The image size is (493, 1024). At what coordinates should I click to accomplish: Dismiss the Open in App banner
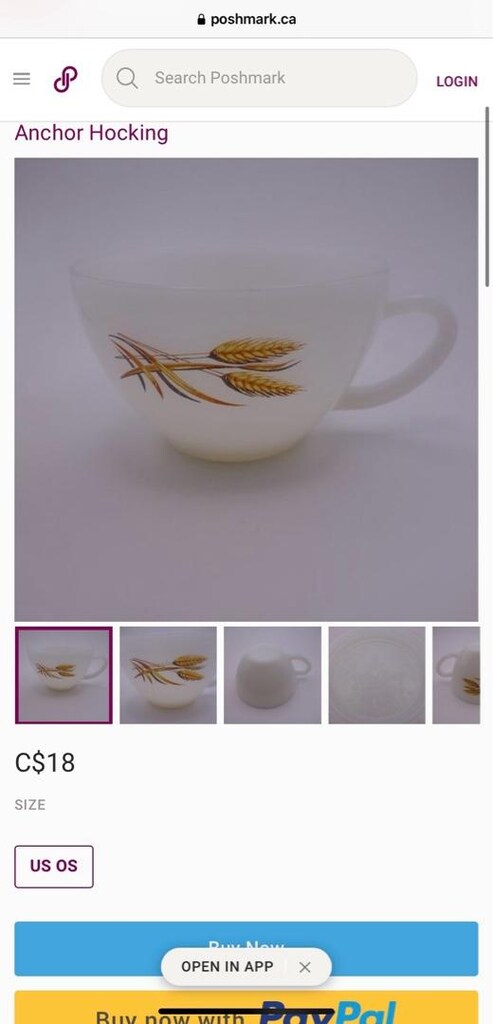click(305, 967)
